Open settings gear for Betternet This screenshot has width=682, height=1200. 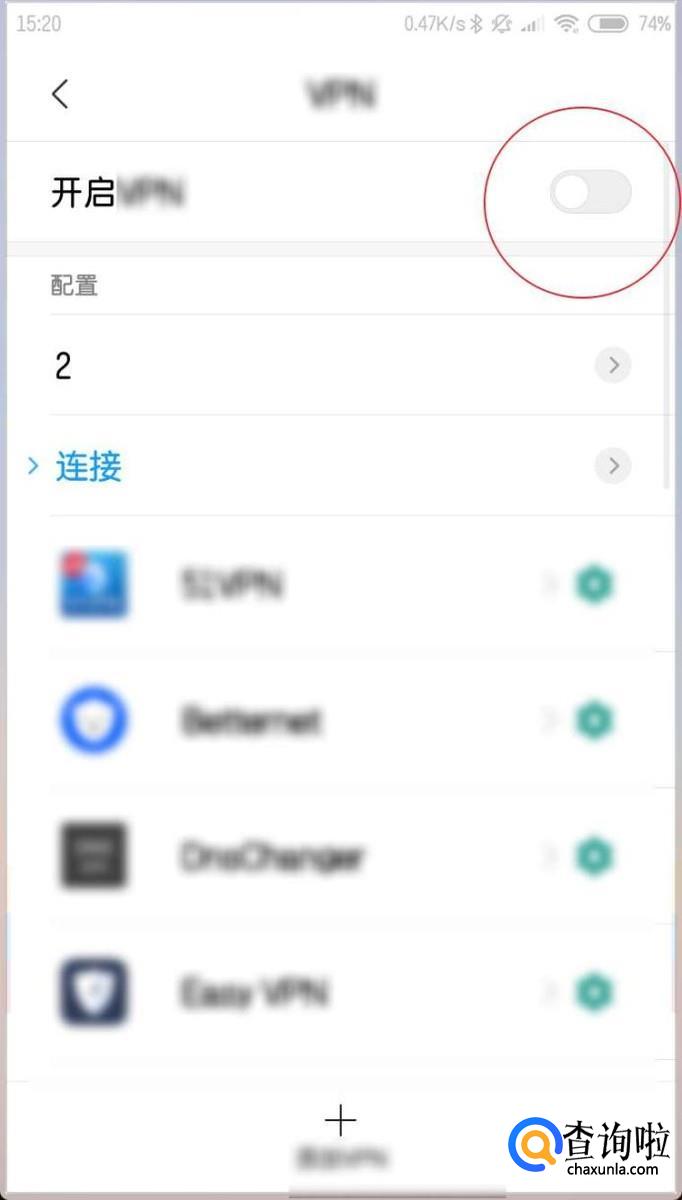(594, 721)
